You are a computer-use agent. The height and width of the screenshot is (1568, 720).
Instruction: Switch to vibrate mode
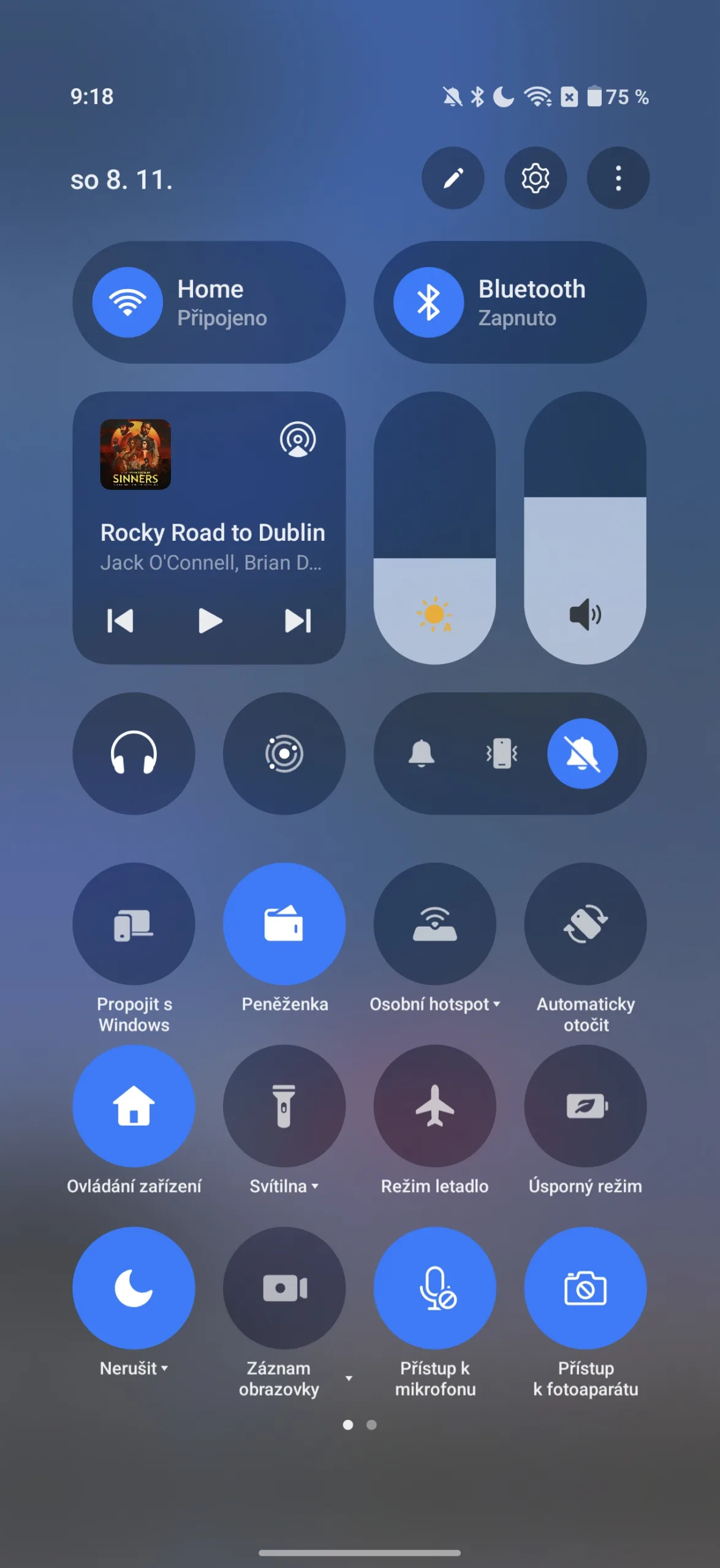tap(502, 753)
